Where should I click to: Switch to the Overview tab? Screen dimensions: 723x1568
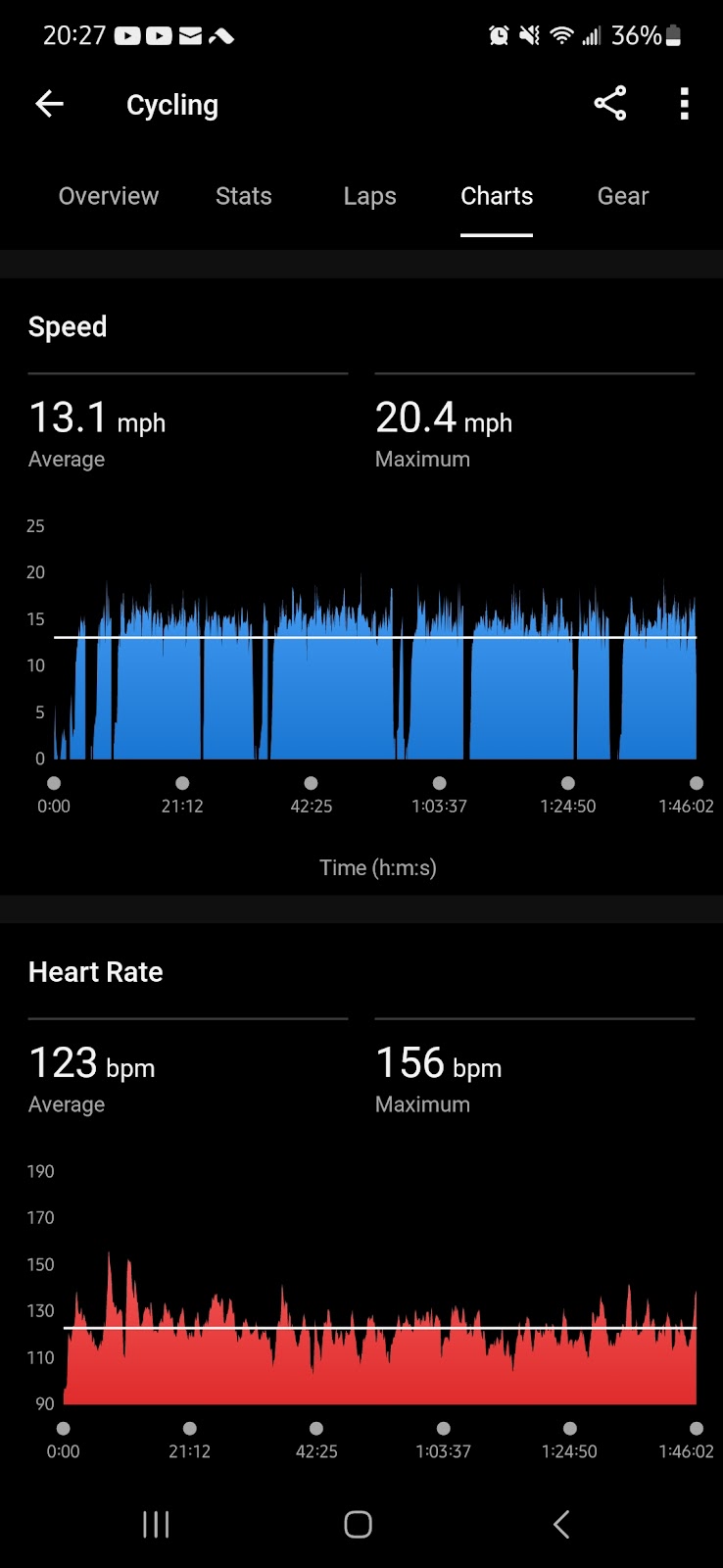(x=108, y=196)
